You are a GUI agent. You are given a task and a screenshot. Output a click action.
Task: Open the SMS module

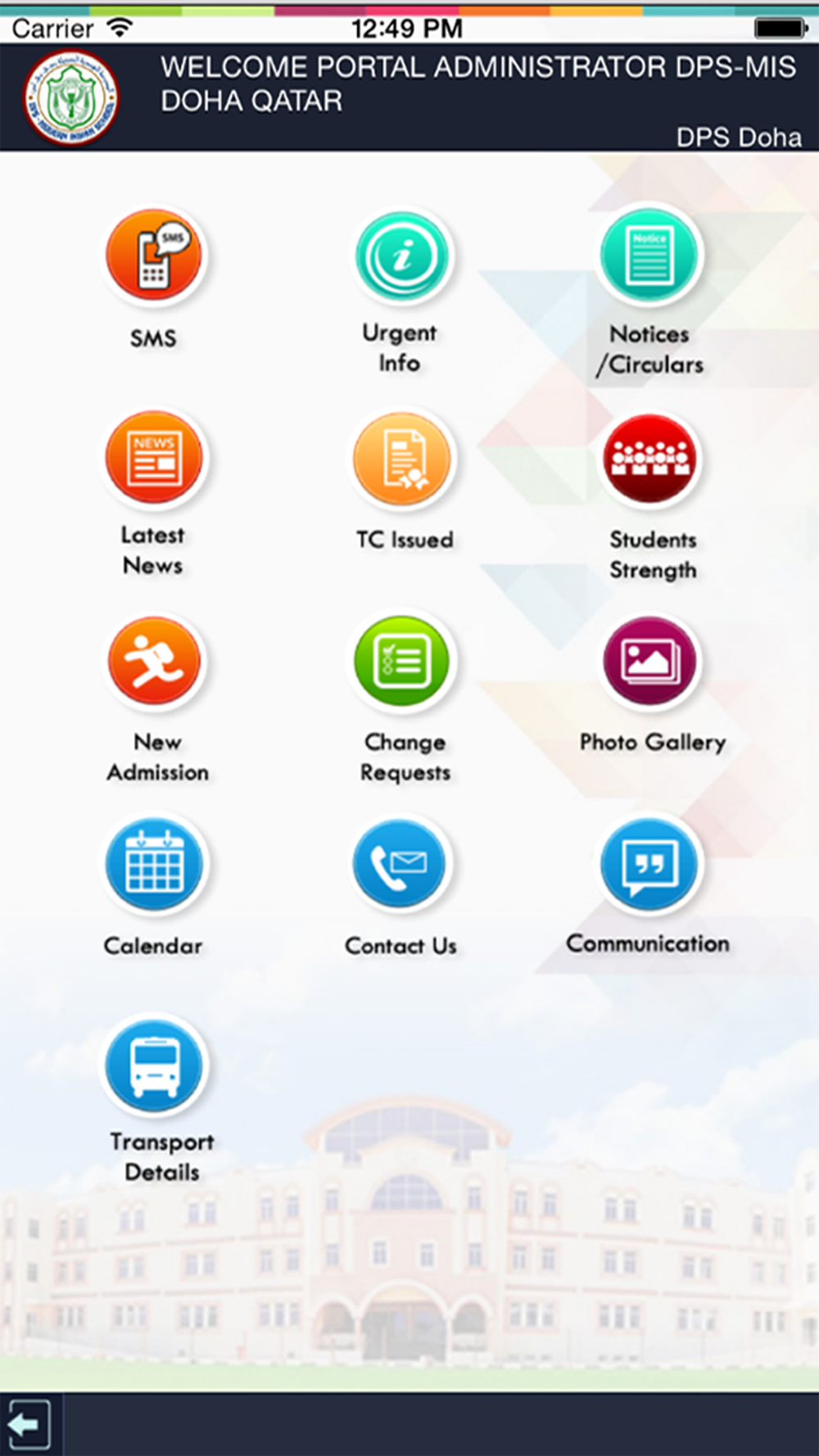click(x=154, y=256)
